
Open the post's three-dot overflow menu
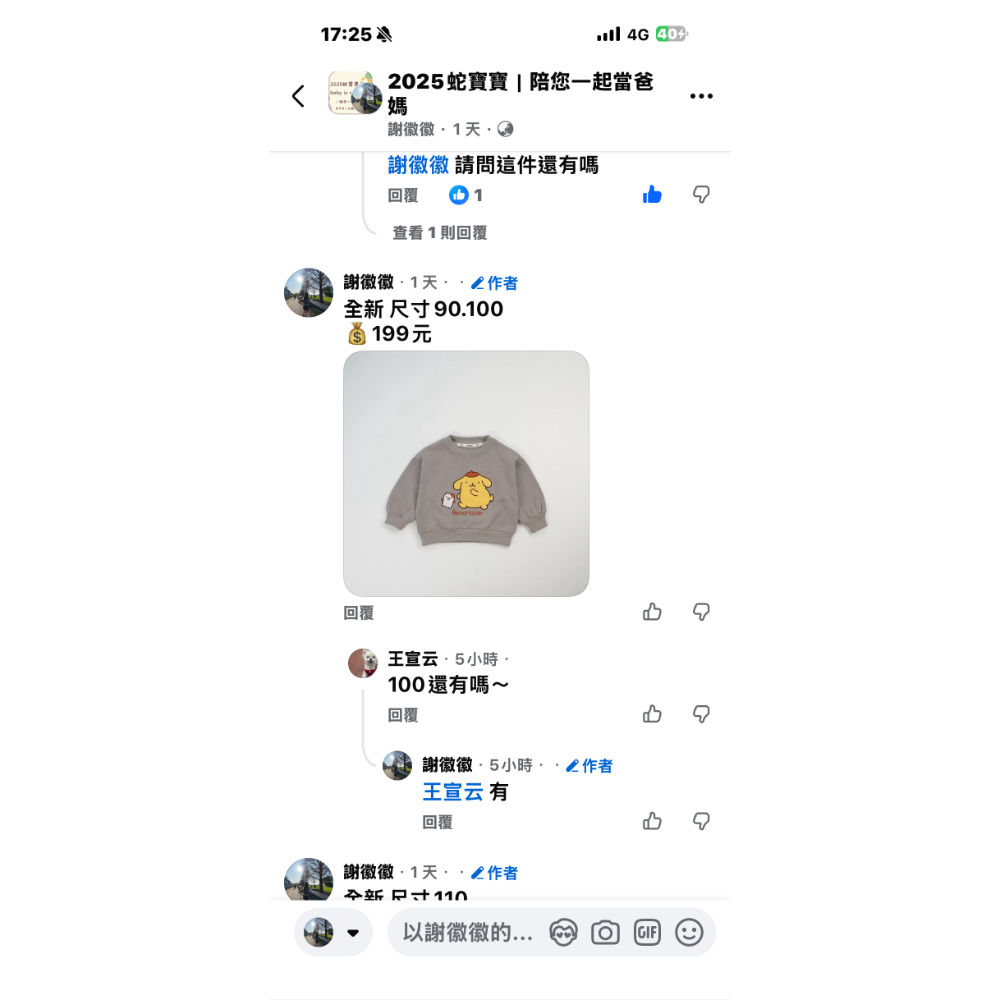coord(701,96)
